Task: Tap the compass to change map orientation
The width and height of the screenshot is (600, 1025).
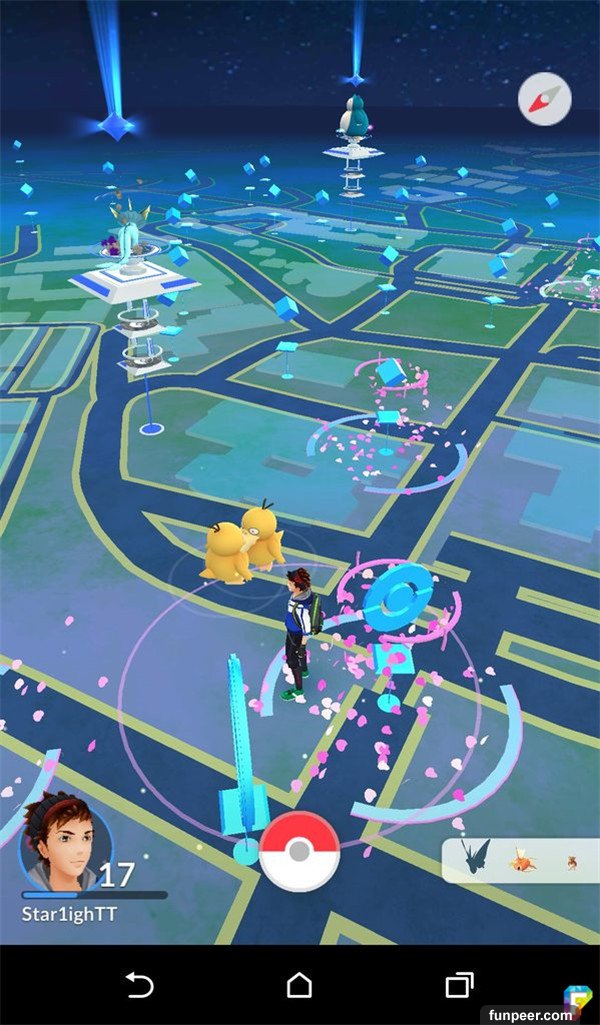Action: [545, 98]
